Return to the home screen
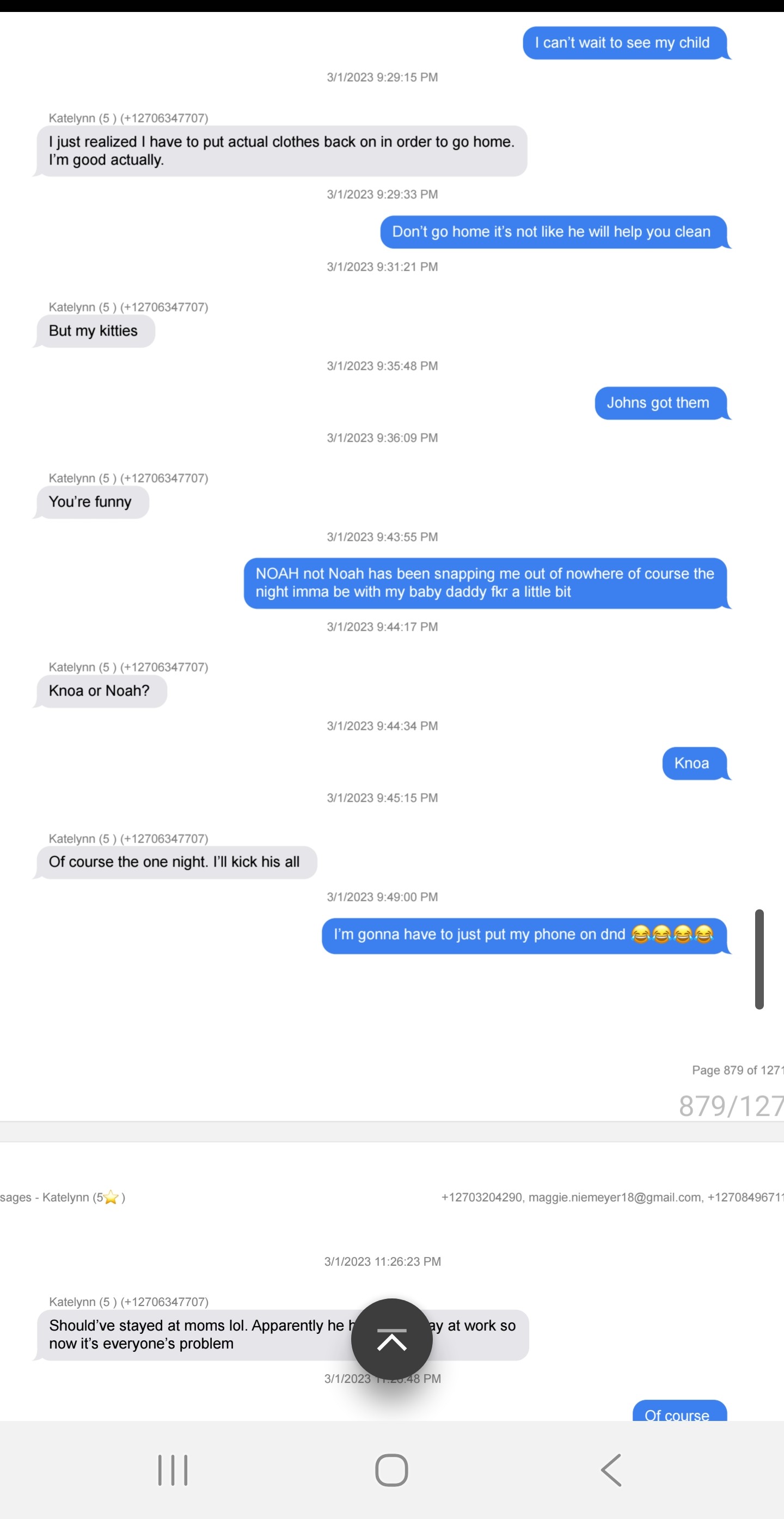 click(x=391, y=1470)
